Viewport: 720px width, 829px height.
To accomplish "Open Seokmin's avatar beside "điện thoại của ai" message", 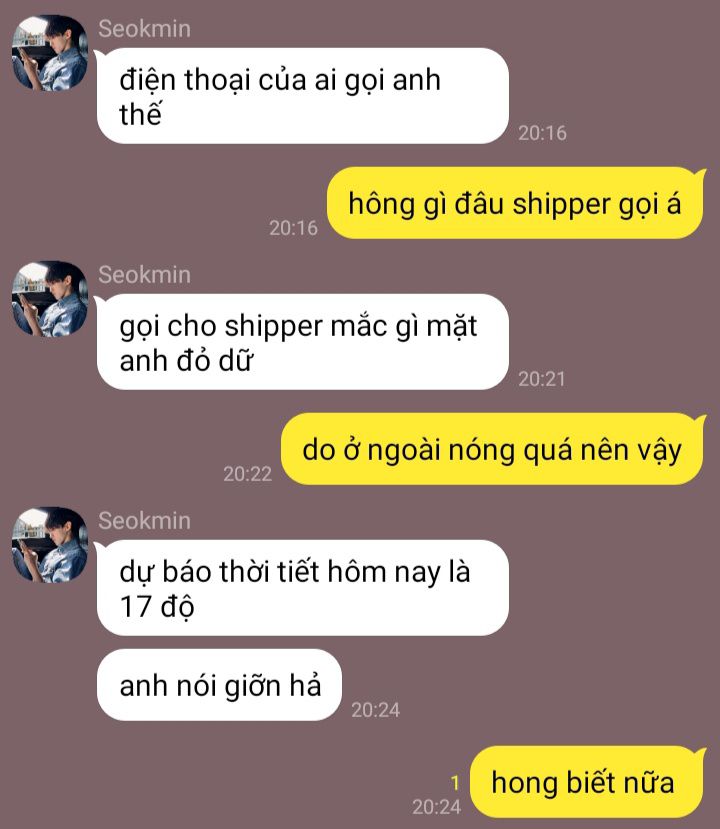I will 49,54.
